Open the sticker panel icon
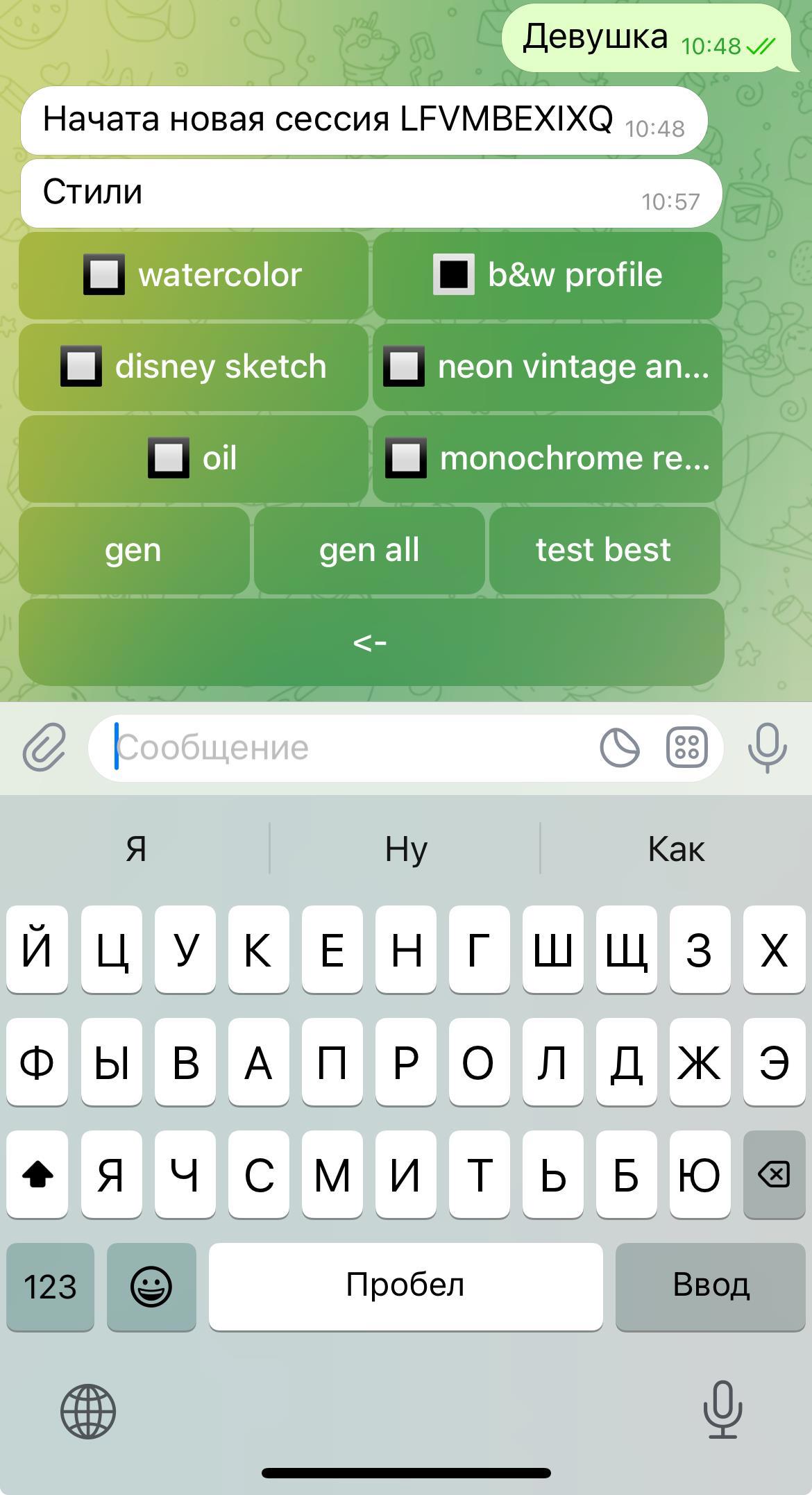This screenshot has width=812, height=1495. click(x=619, y=748)
